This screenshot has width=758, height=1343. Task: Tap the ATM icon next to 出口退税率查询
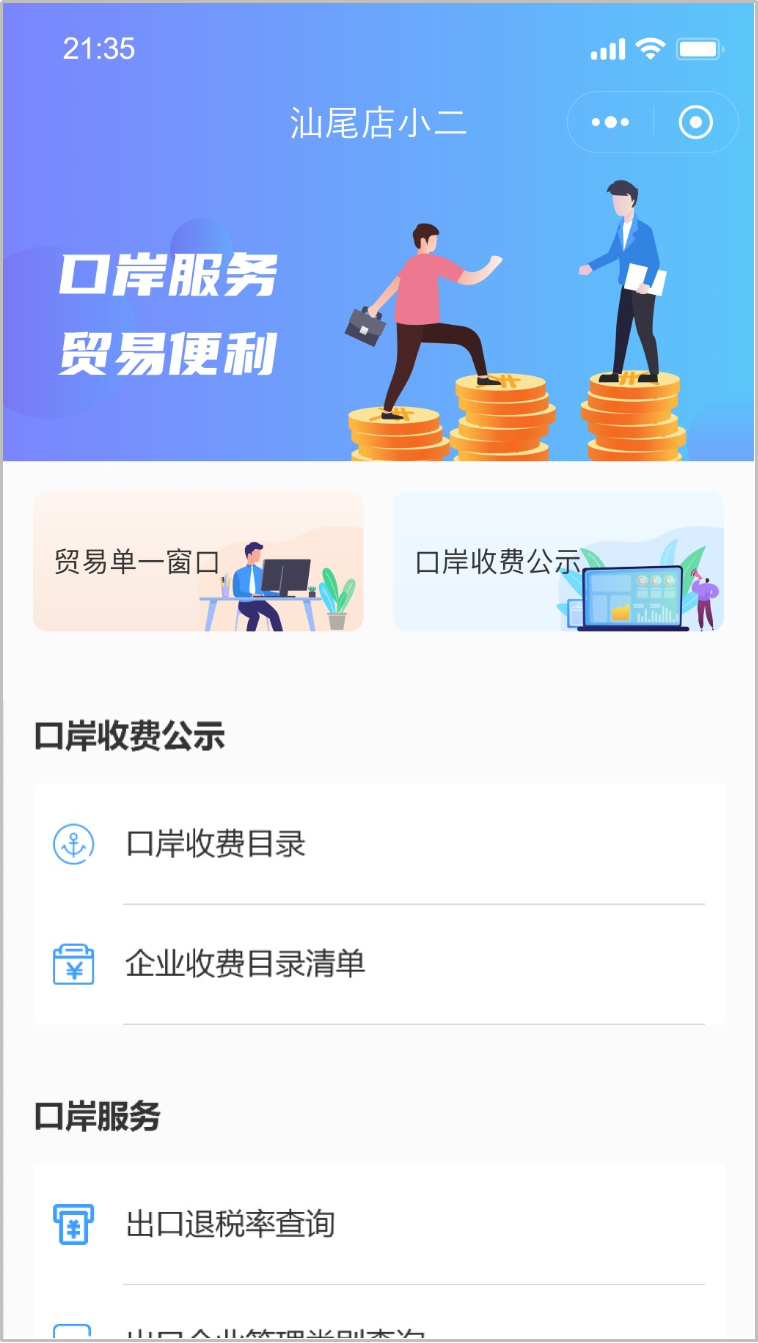pyautogui.click(x=72, y=1224)
